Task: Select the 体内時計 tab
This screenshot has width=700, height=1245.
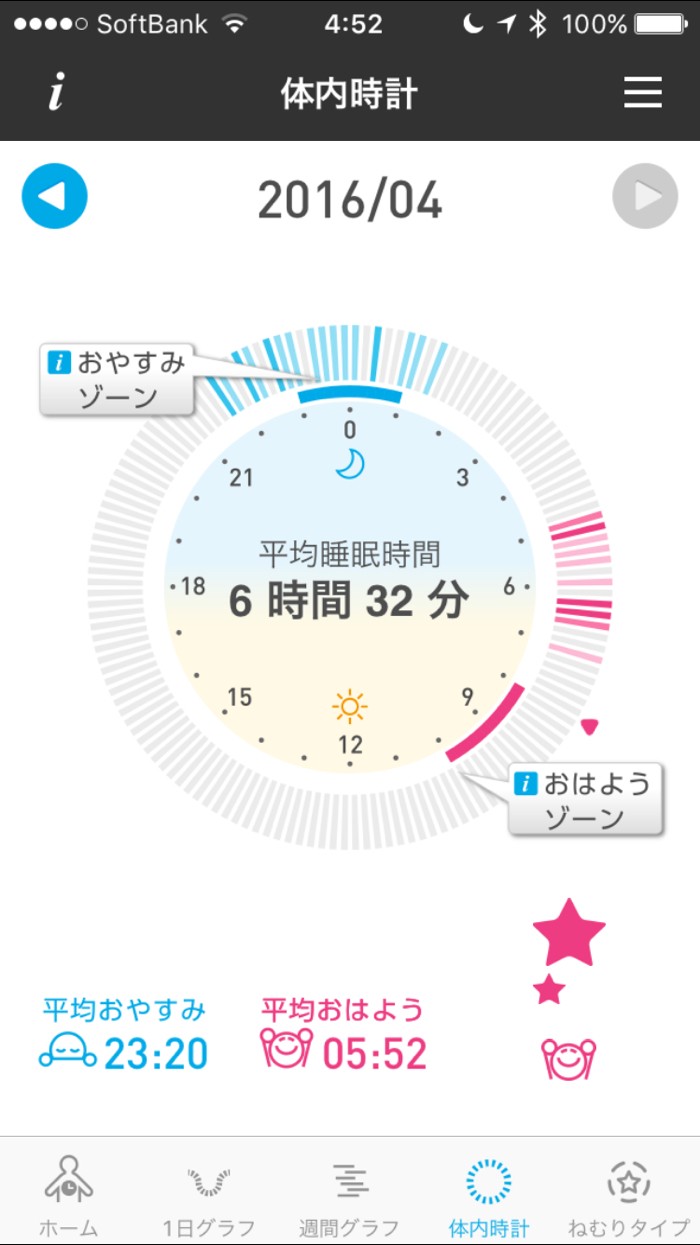Action: pos(489,1195)
